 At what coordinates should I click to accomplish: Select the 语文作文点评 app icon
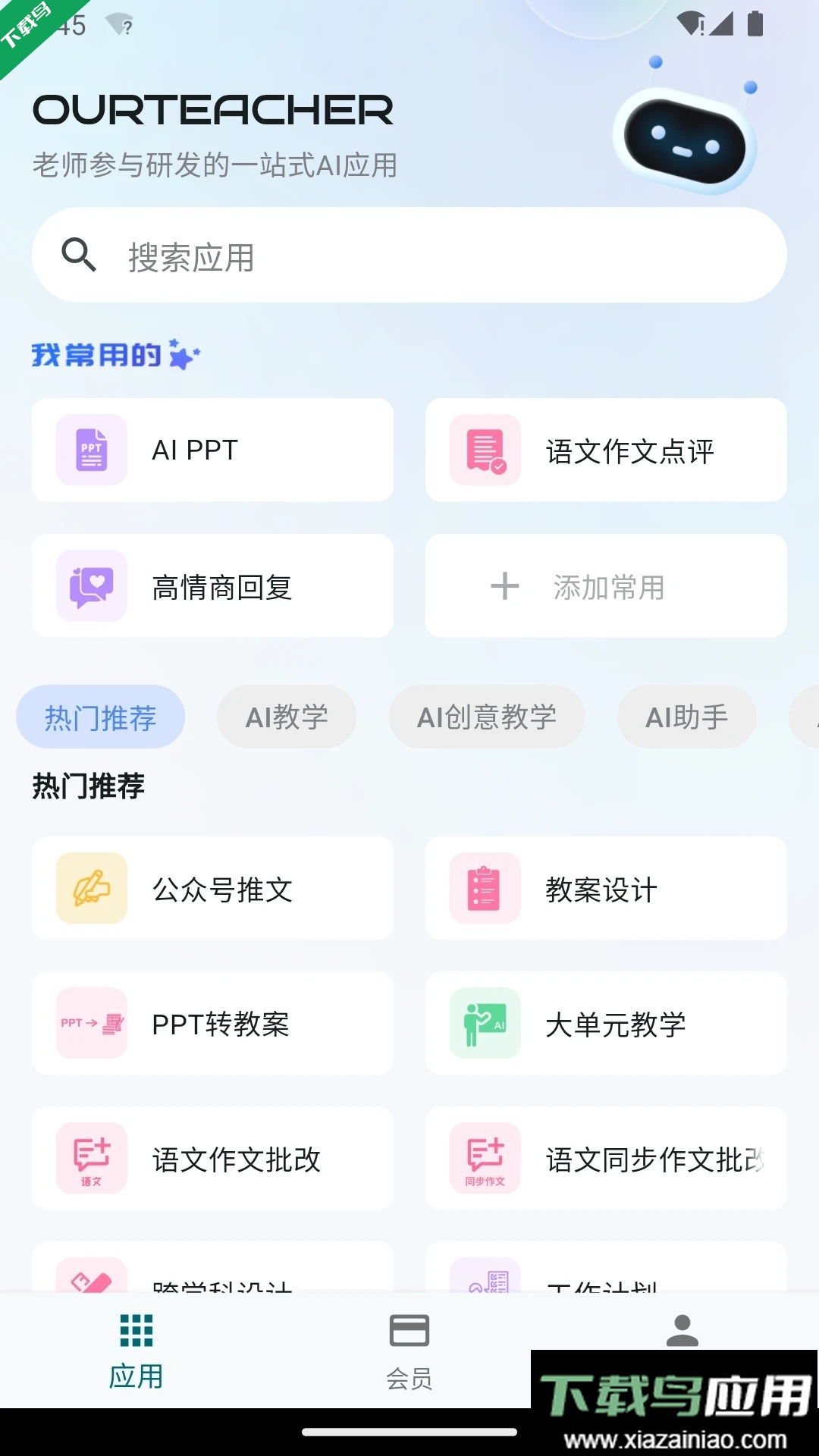(x=486, y=450)
